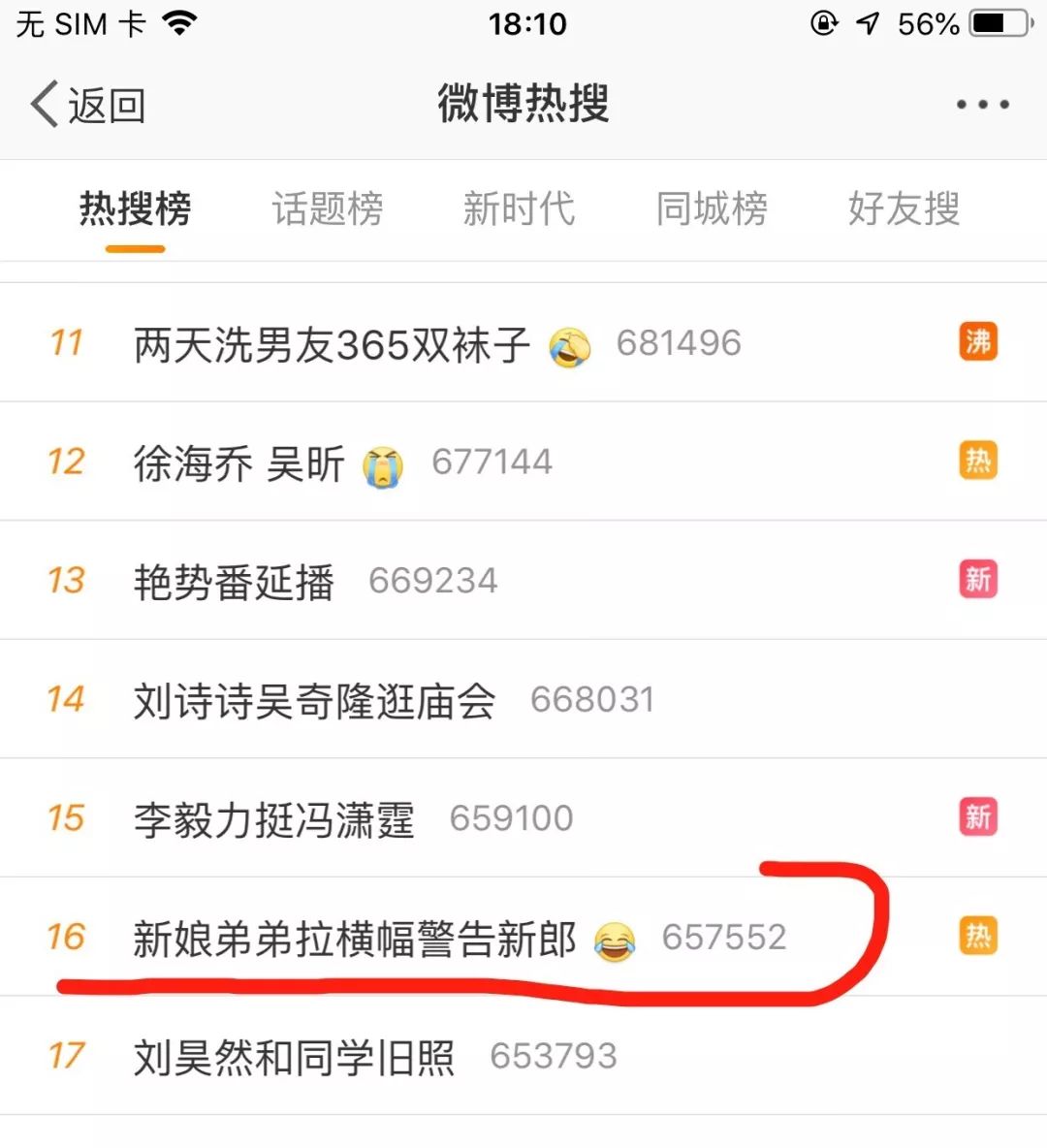Open 新娘弟弟拉横幅警告新郎 topic
The width and height of the screenshot is (1047, 1148).
[x=355, y=939]
